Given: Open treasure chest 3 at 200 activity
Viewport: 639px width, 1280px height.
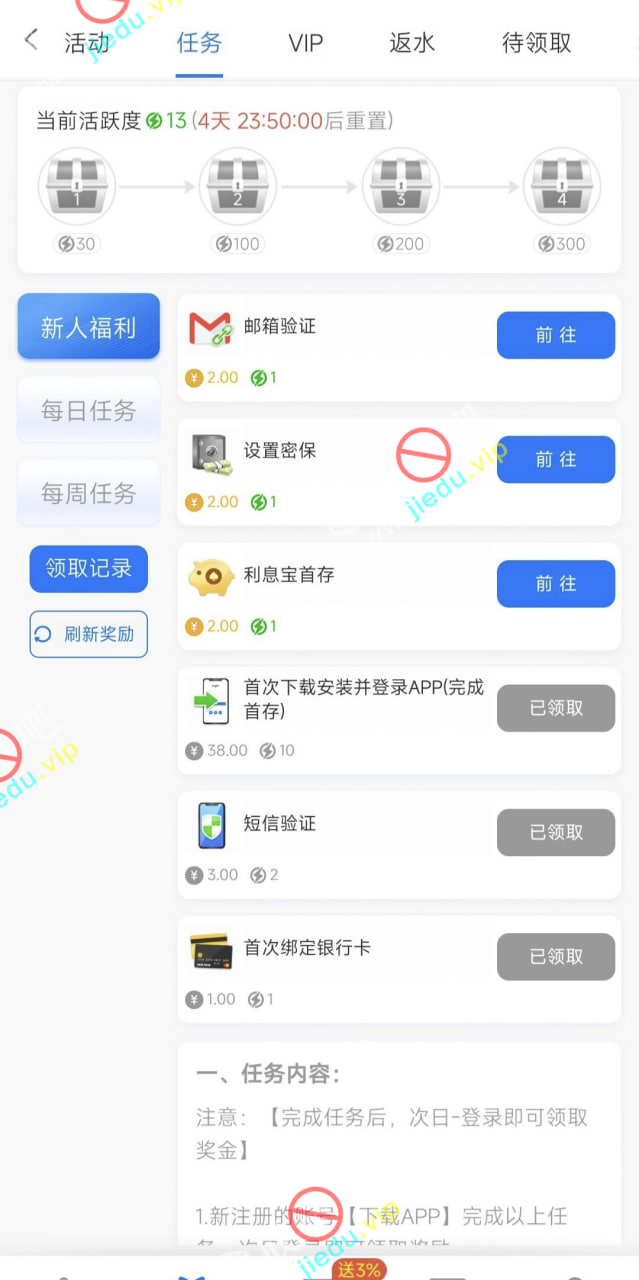Looking at the screenshot, I should (x=400, y=187).
